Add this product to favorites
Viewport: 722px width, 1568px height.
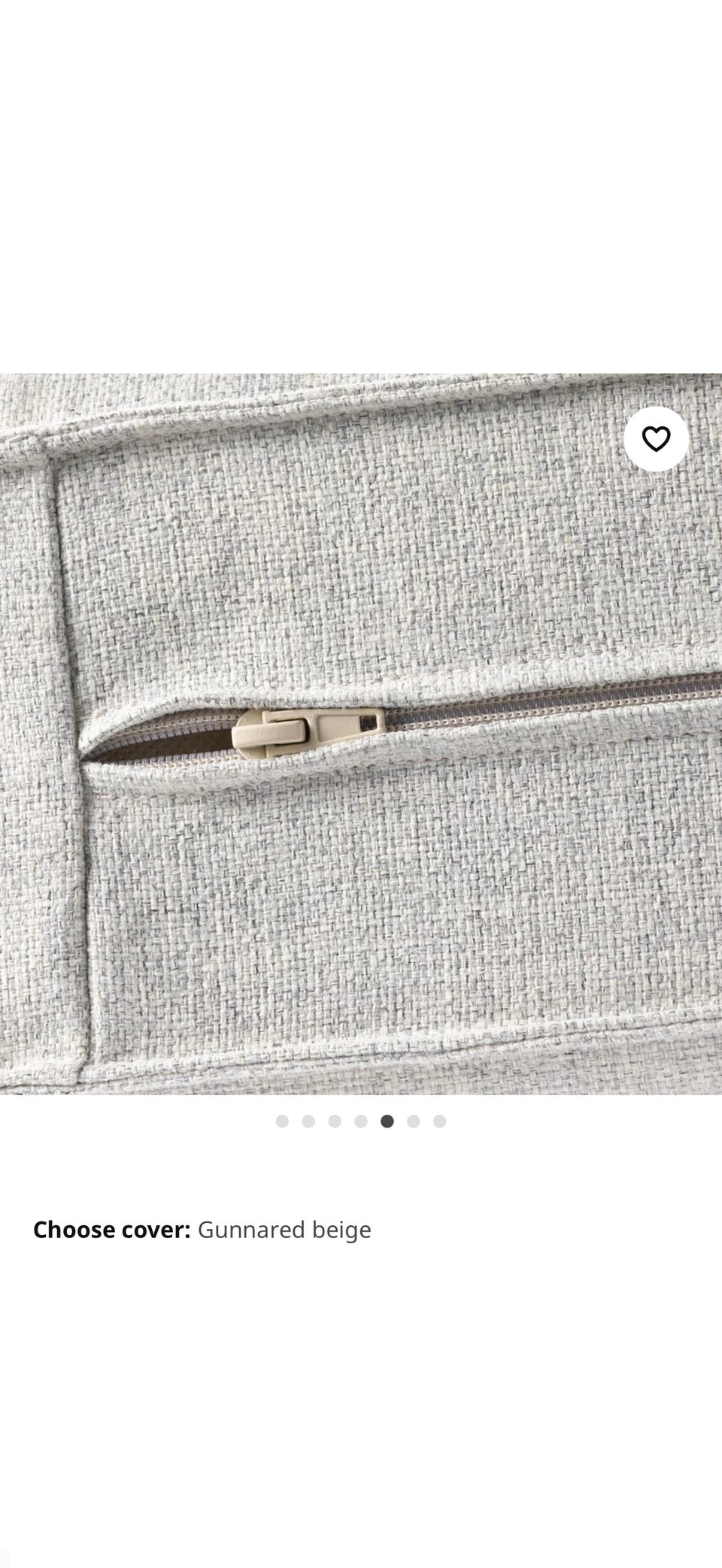656,439
